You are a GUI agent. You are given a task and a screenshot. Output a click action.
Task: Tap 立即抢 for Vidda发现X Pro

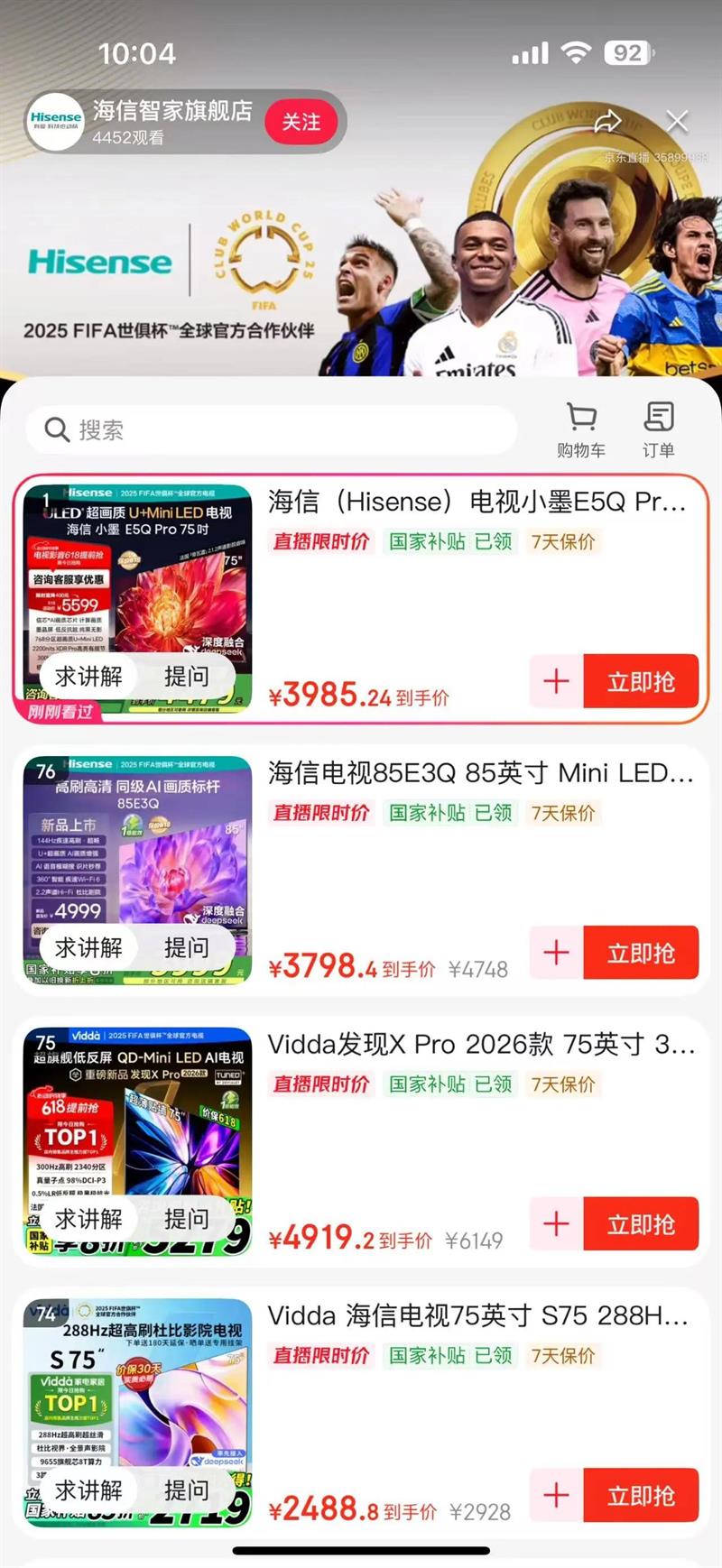(641, 1224)
